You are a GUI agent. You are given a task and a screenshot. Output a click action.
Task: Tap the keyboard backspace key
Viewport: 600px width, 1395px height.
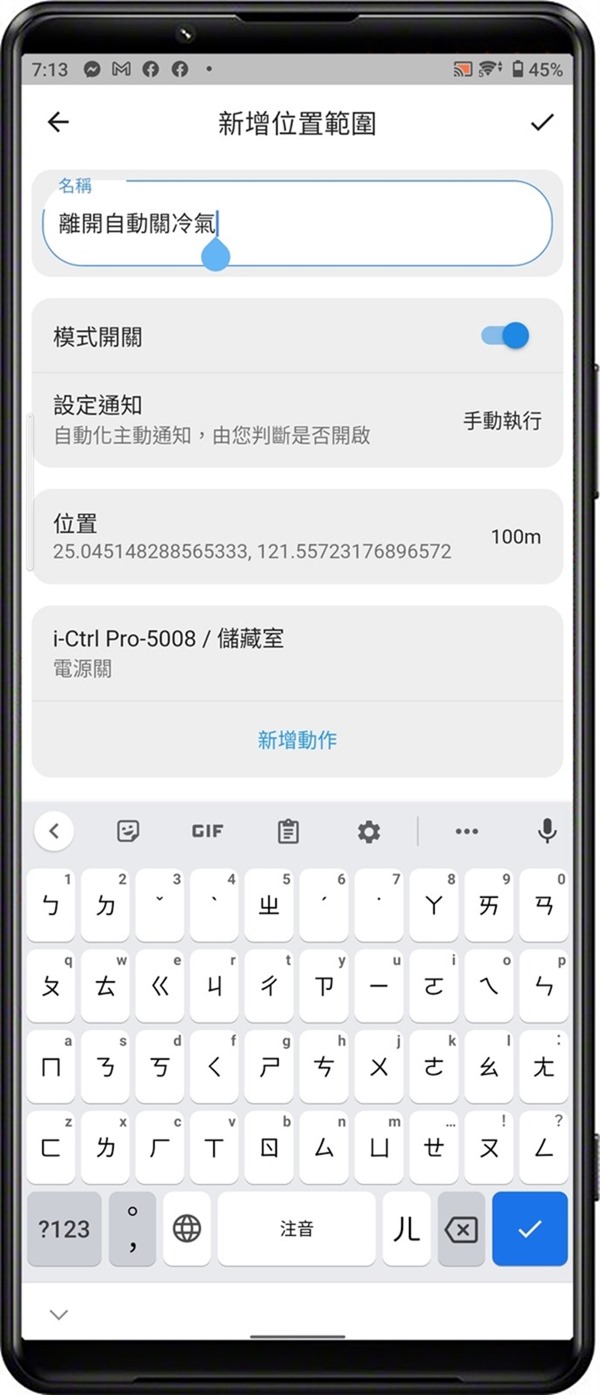click(x=461, y=1229)
